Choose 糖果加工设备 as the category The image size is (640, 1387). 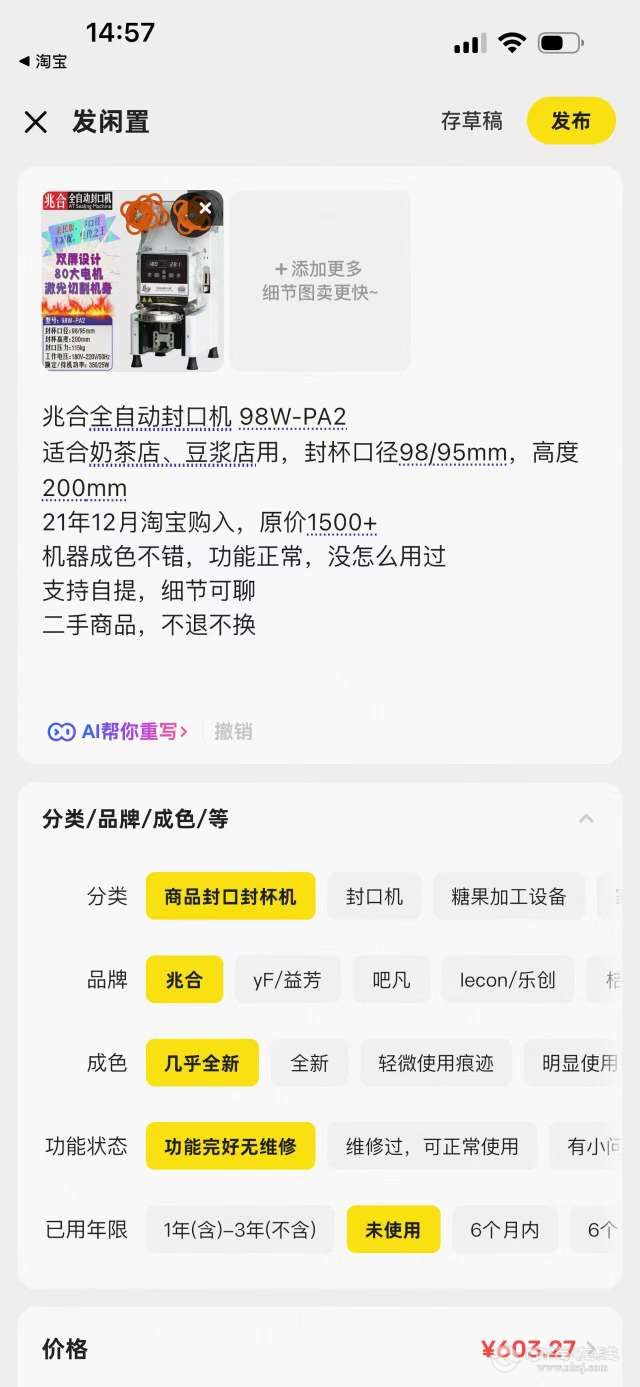click(x=508, y=896)
